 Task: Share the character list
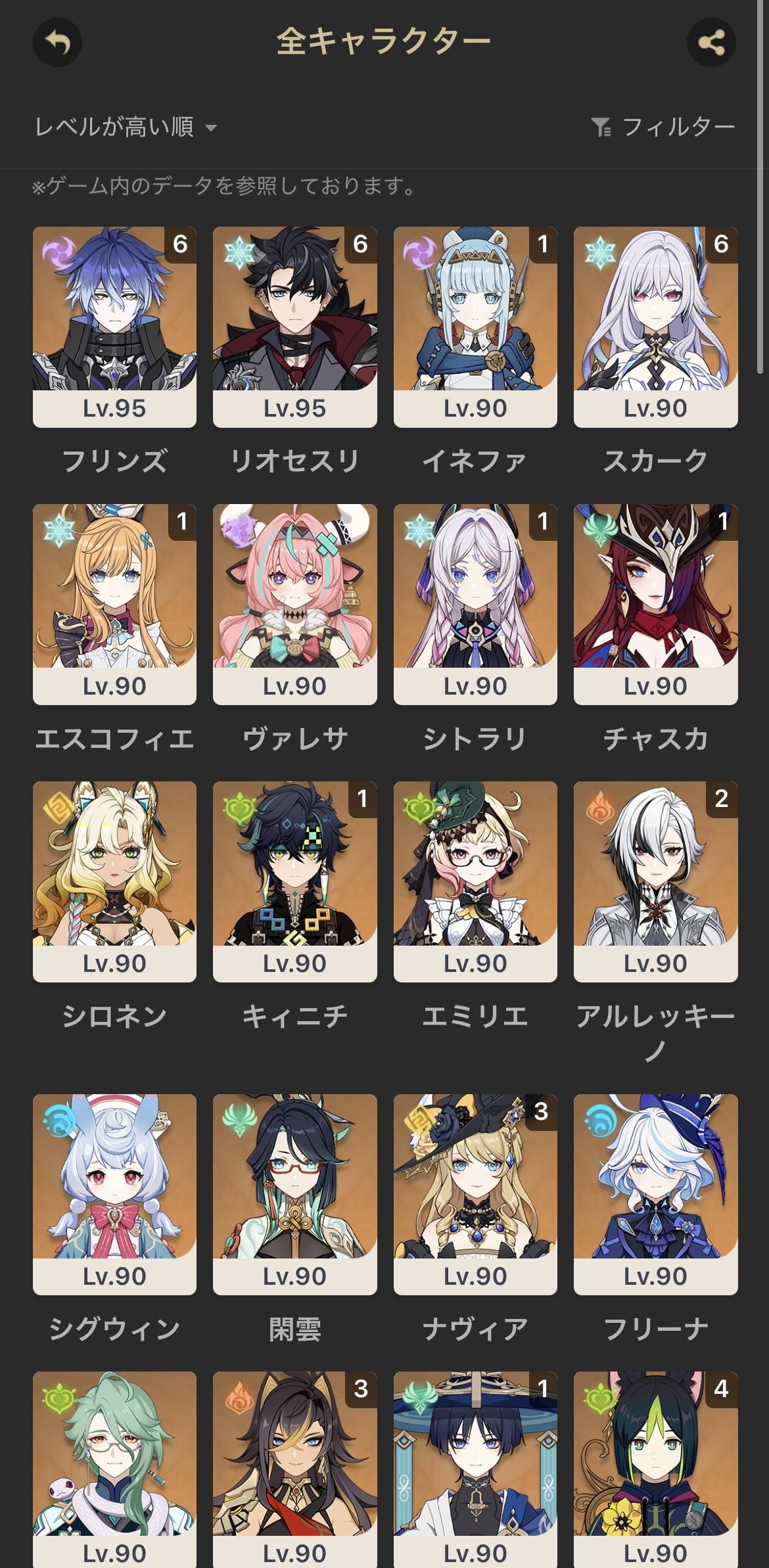click(x=711, y=43)
